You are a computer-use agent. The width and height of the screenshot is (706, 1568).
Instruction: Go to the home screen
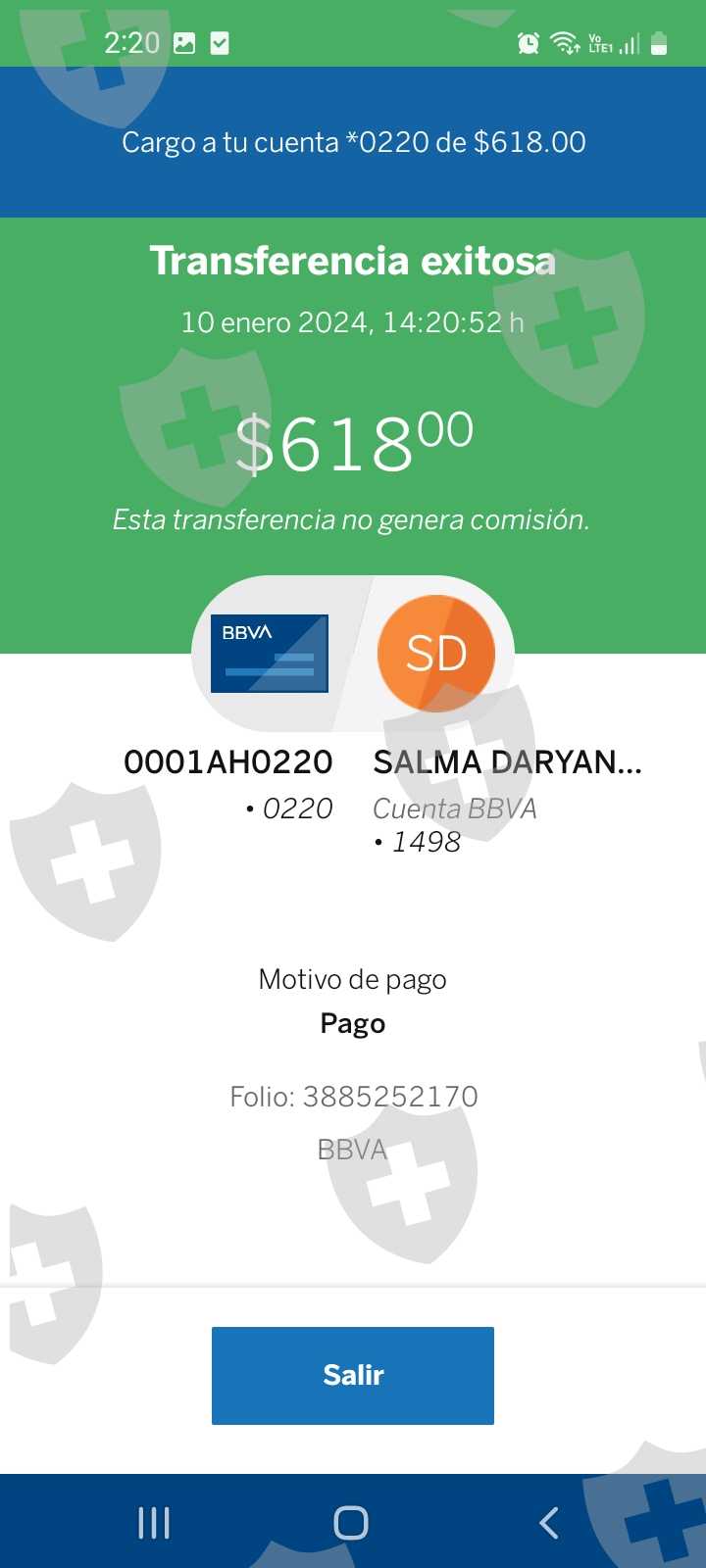click(x=351, y=1523)
